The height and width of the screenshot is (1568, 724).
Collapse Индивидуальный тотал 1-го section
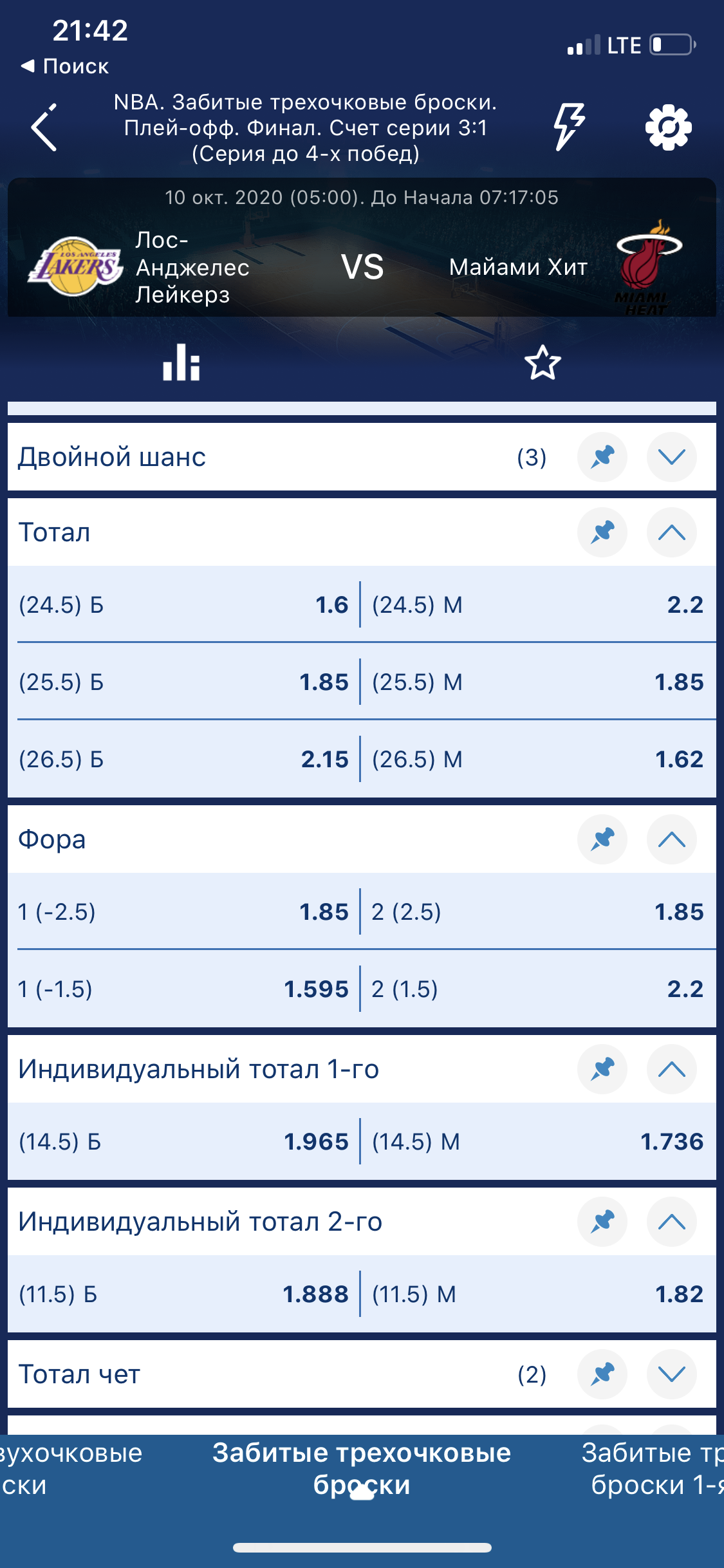[672, 1069]
